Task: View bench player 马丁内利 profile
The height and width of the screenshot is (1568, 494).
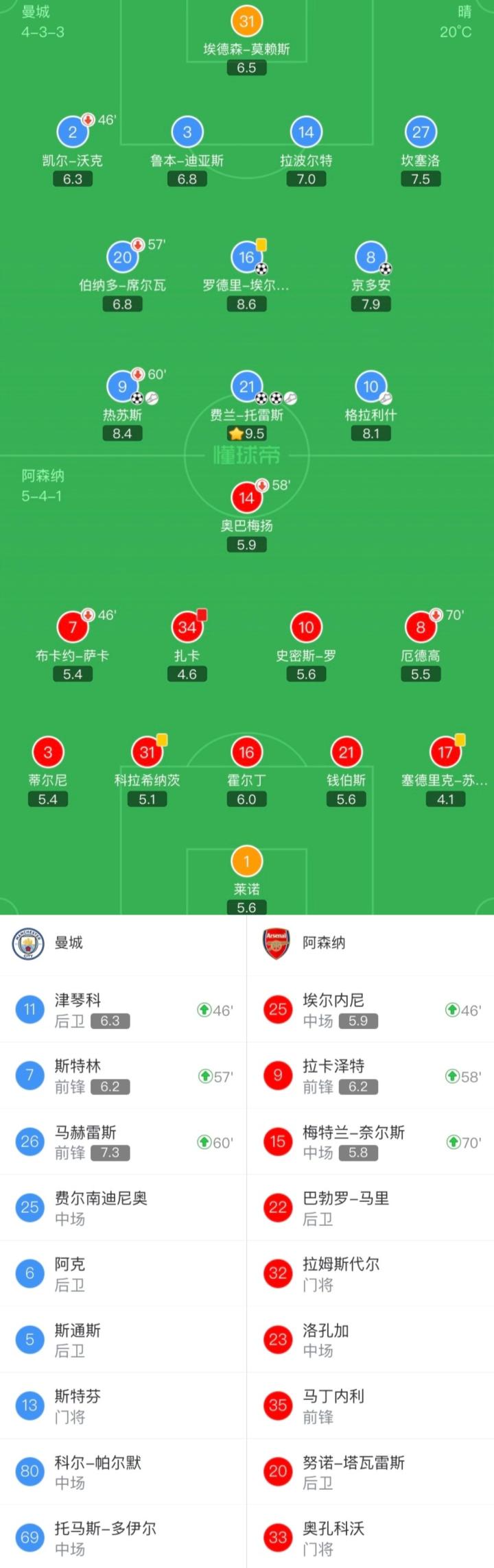Action: [x=370, y=1406]
